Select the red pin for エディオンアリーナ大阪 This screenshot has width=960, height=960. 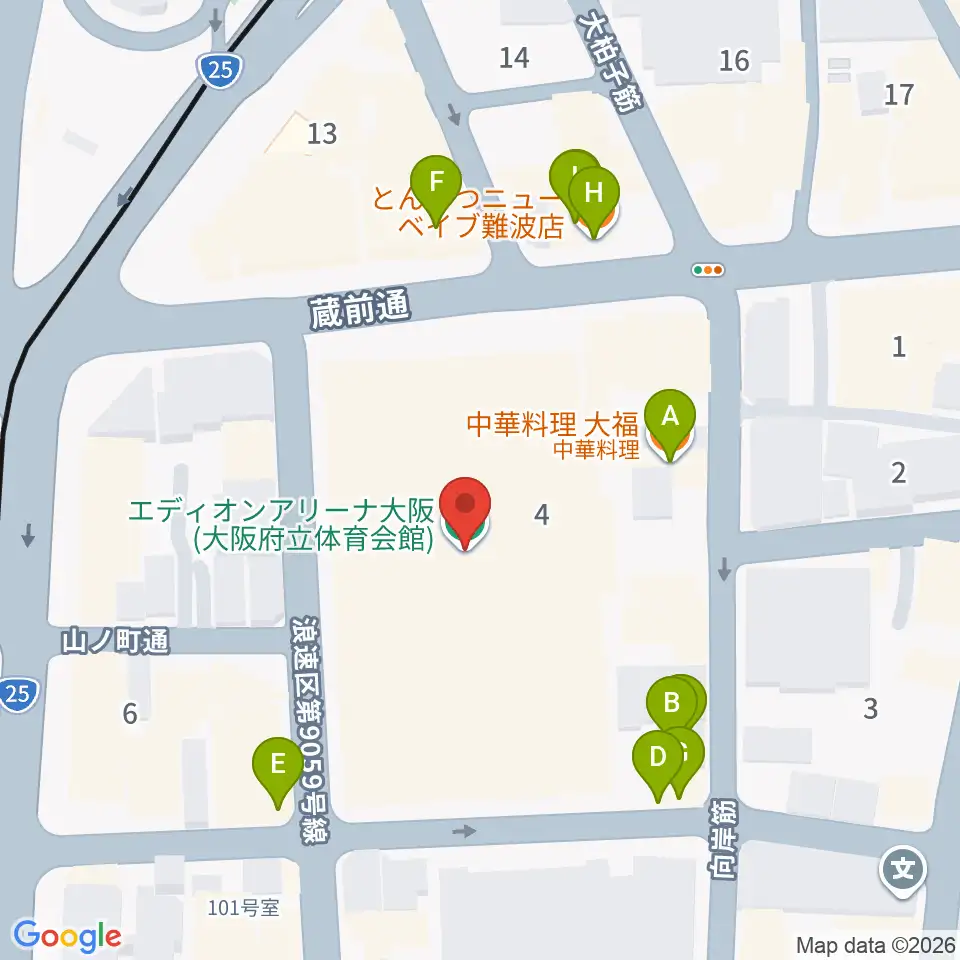click(x=465, y=508)
